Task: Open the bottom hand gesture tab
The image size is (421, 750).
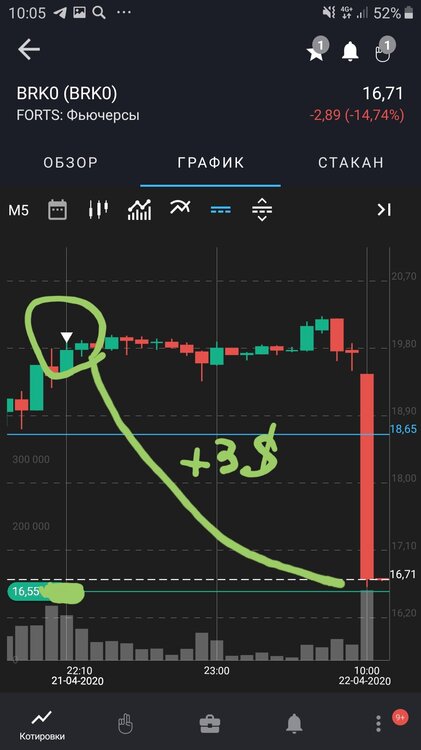Action: tap(125, 724)
